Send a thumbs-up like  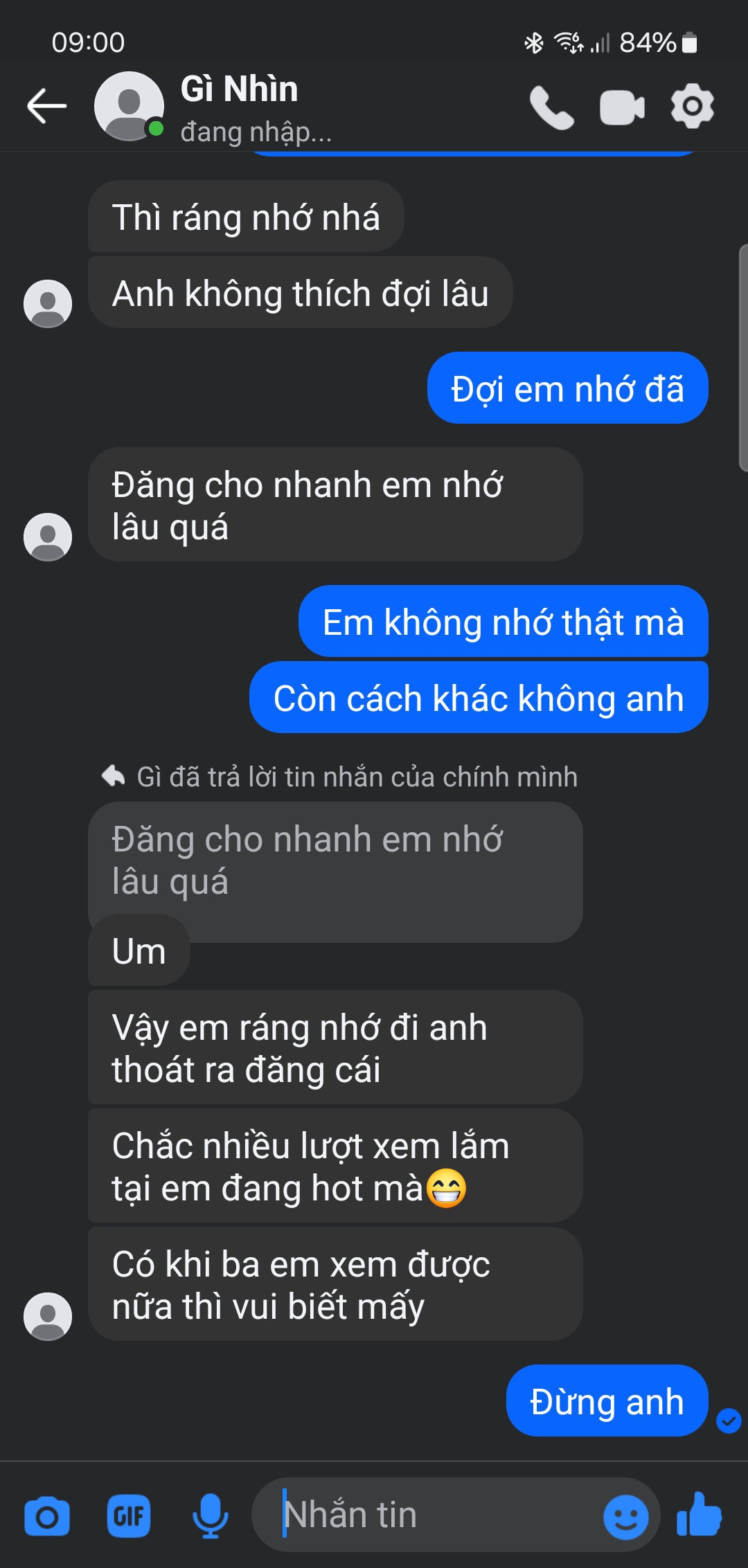(x=699, y=1515)
